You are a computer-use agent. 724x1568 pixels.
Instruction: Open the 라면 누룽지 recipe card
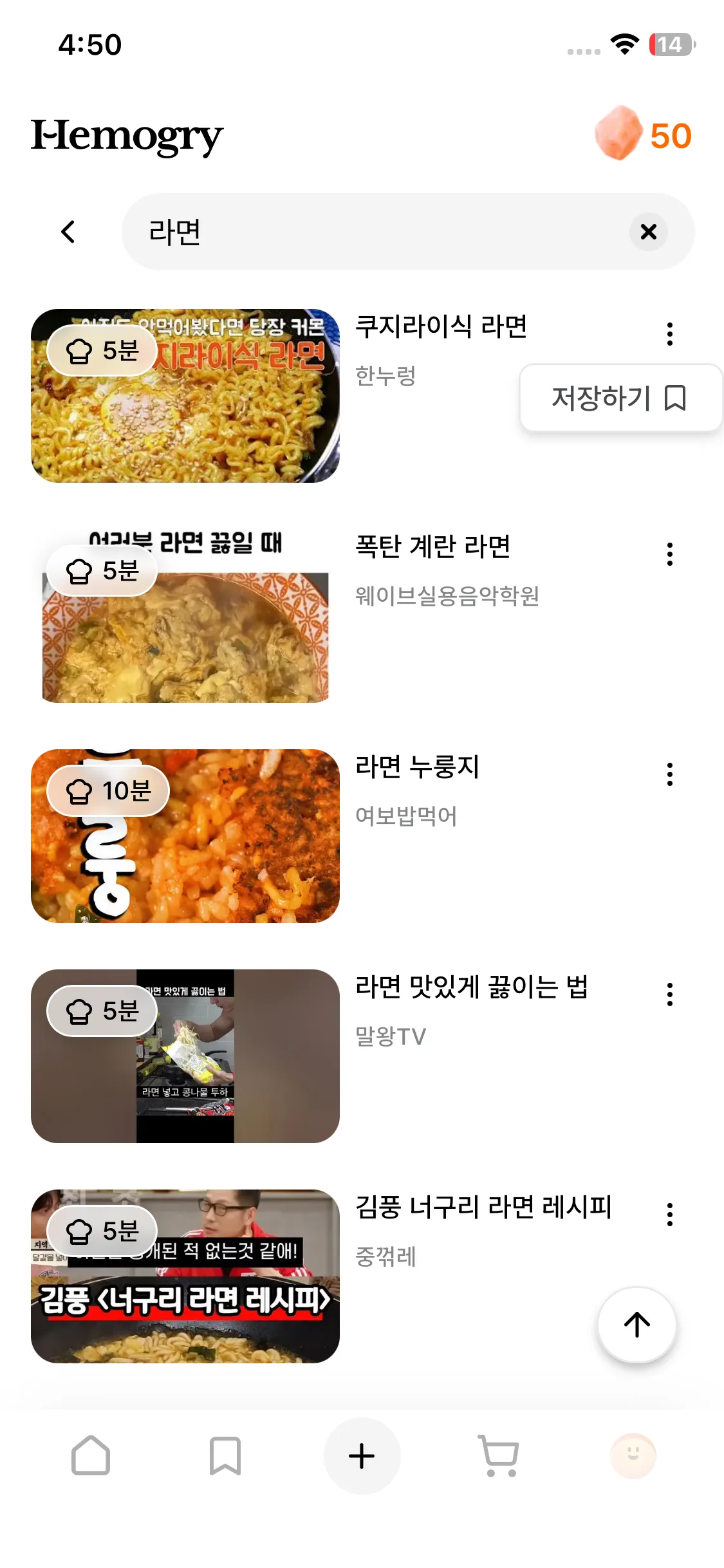tap(185, 836)
